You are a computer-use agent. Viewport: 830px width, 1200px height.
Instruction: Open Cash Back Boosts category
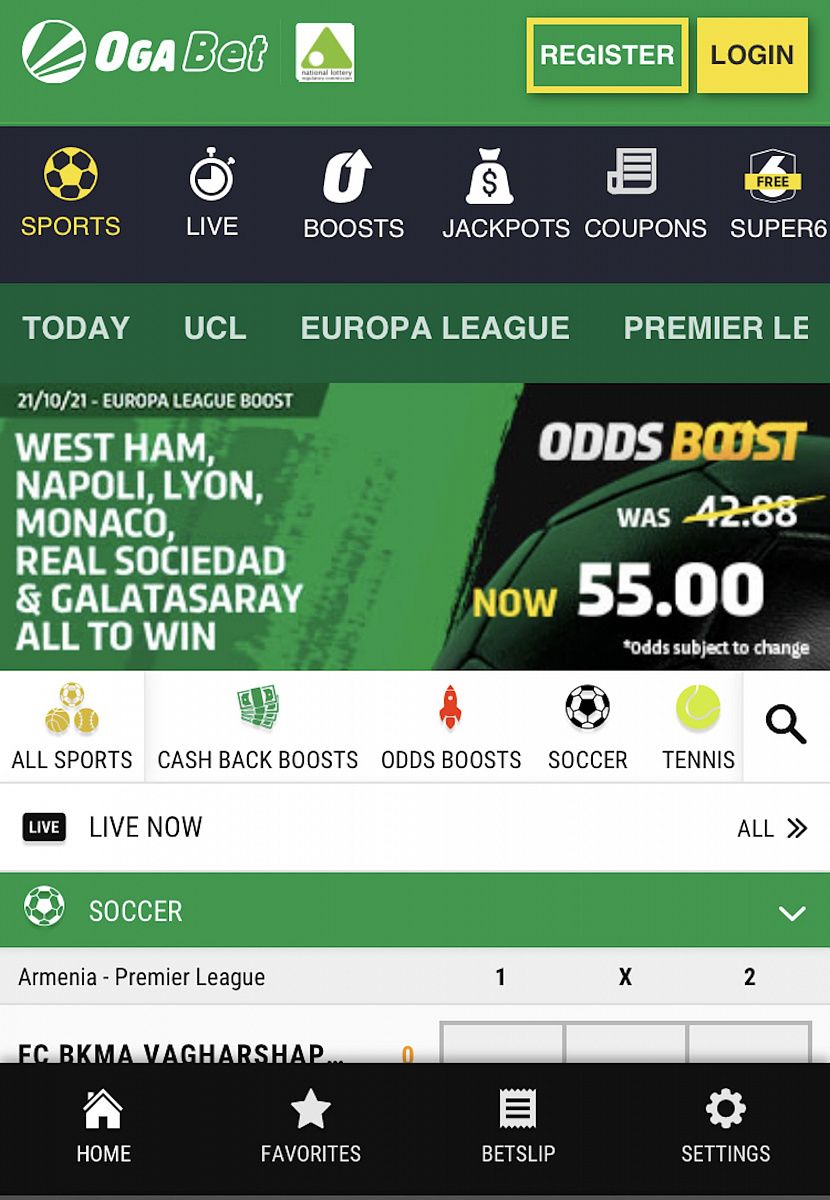pos(258,727)
